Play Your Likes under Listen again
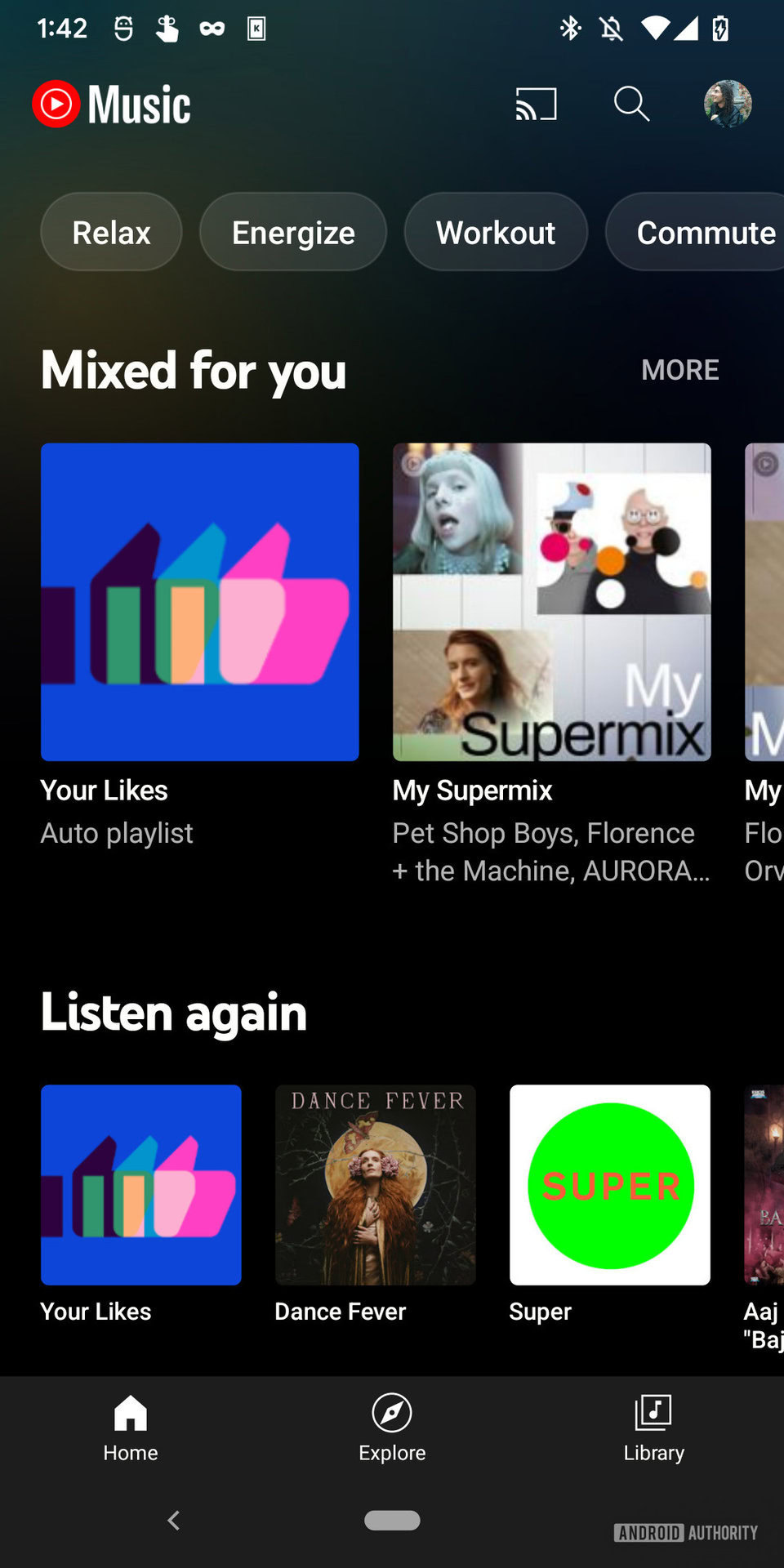 tap(141, 1185)
